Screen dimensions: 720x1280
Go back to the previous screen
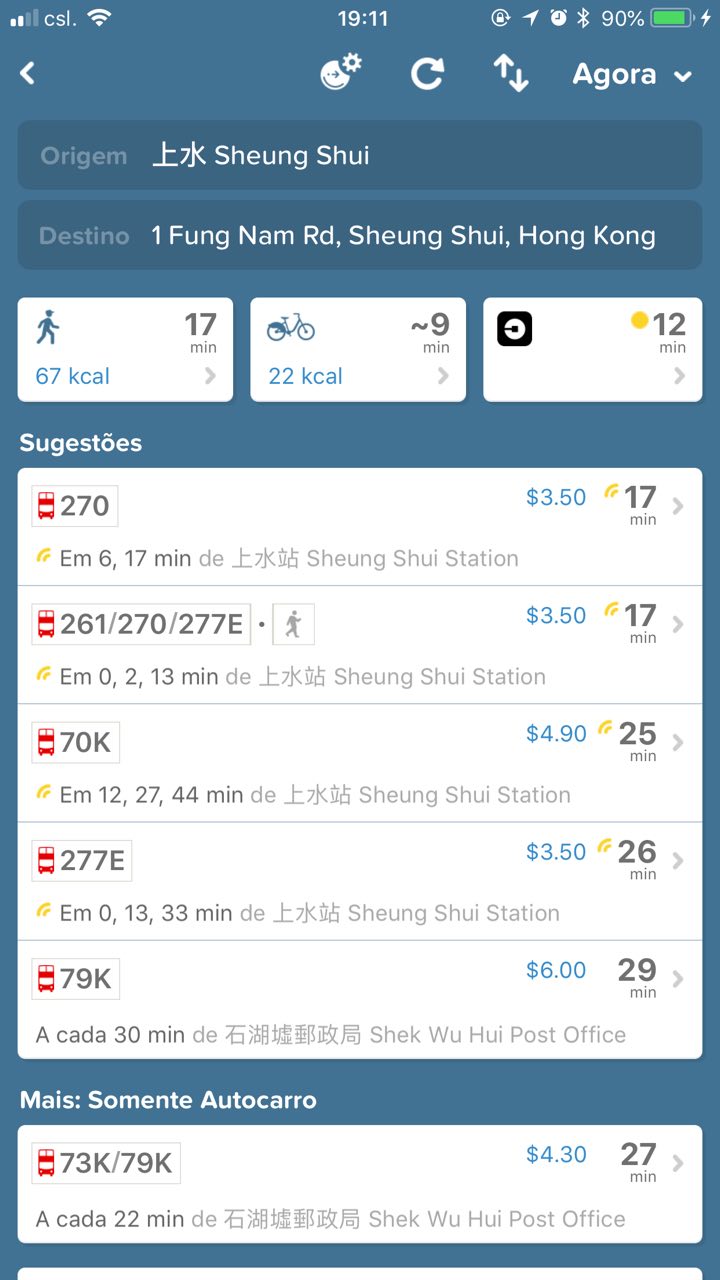click(28, 73)
